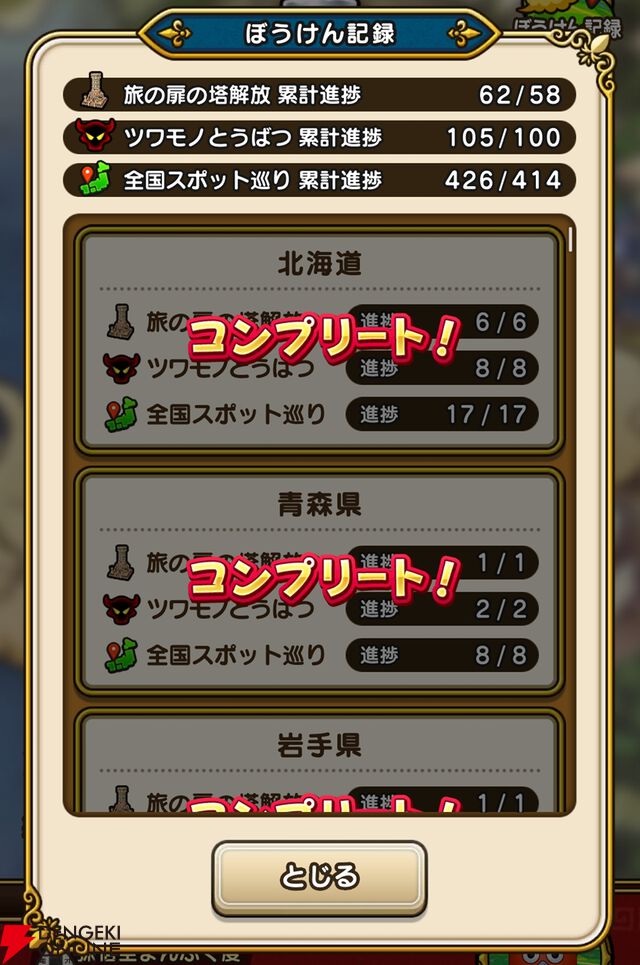Tap the とじる button to close the records
The width and height of the screenshot is (640, 965).
319,877
